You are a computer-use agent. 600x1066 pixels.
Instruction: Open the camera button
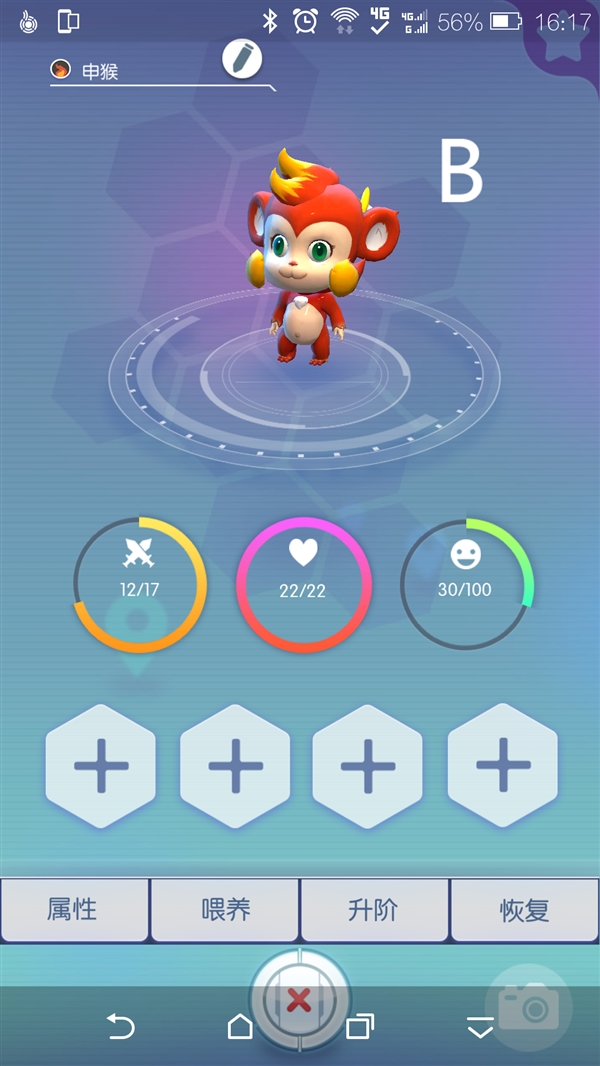coord(528,1006)
